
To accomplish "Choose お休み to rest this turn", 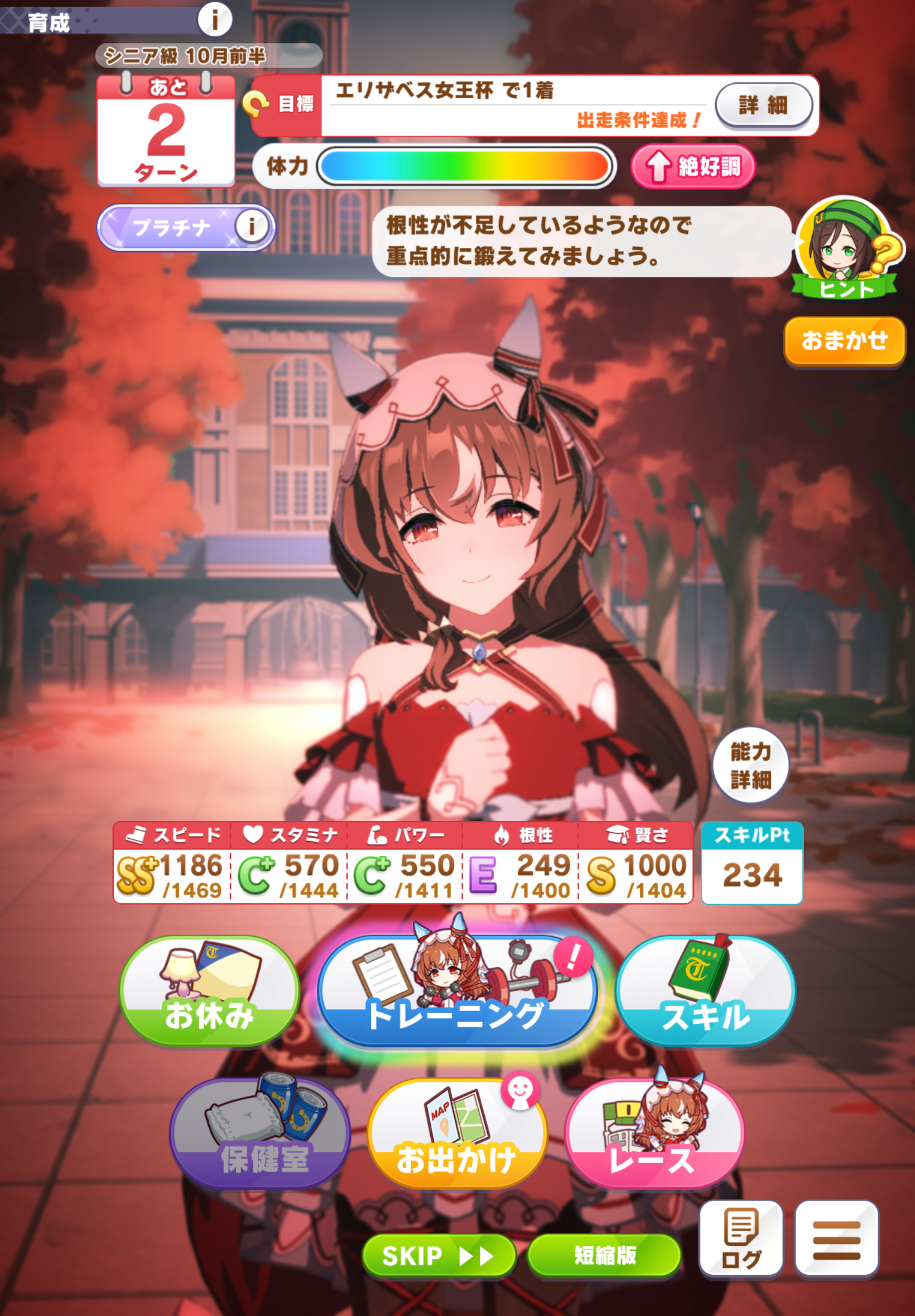I will (209, 990).
